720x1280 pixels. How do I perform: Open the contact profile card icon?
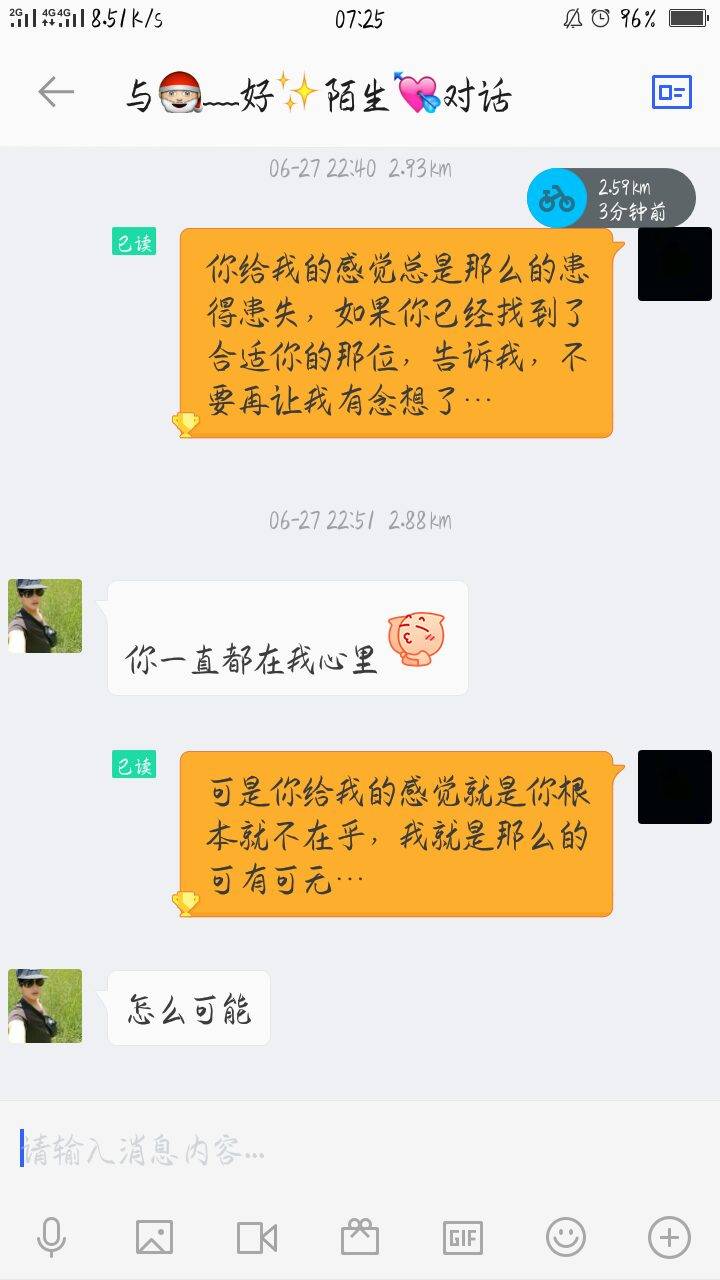coord(672,93)
